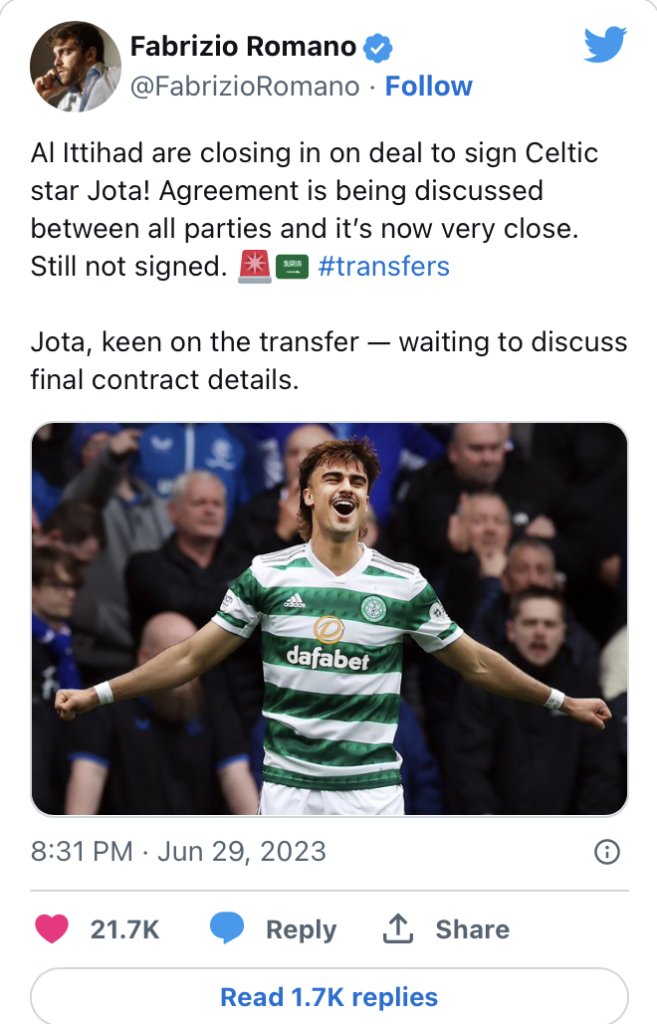The height and width of the screenshot is (1024, 657).
Task: Reply to Fabrizio Romano's tweet
Action: tap(274, 929)
